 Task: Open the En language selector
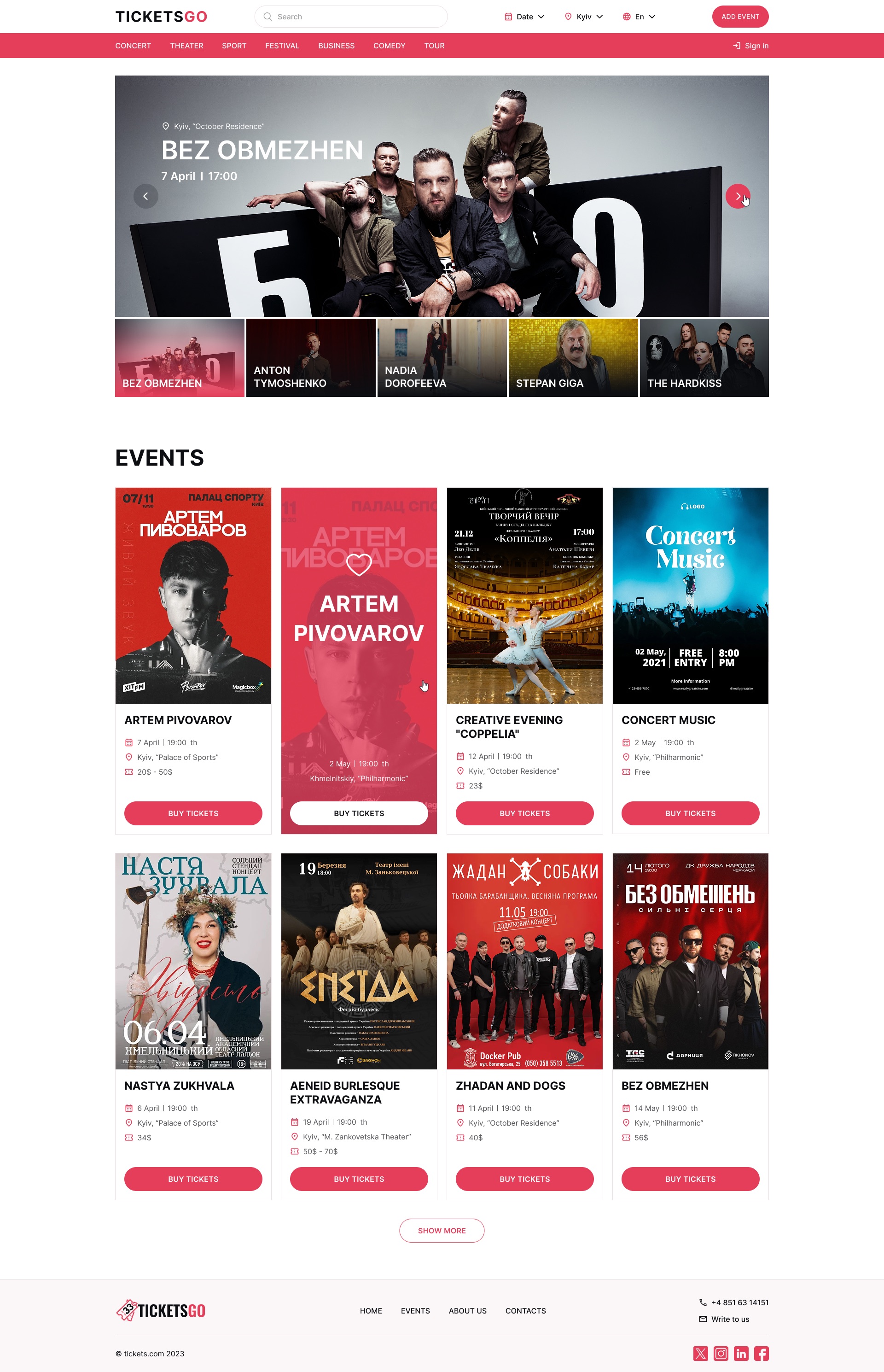639,17
